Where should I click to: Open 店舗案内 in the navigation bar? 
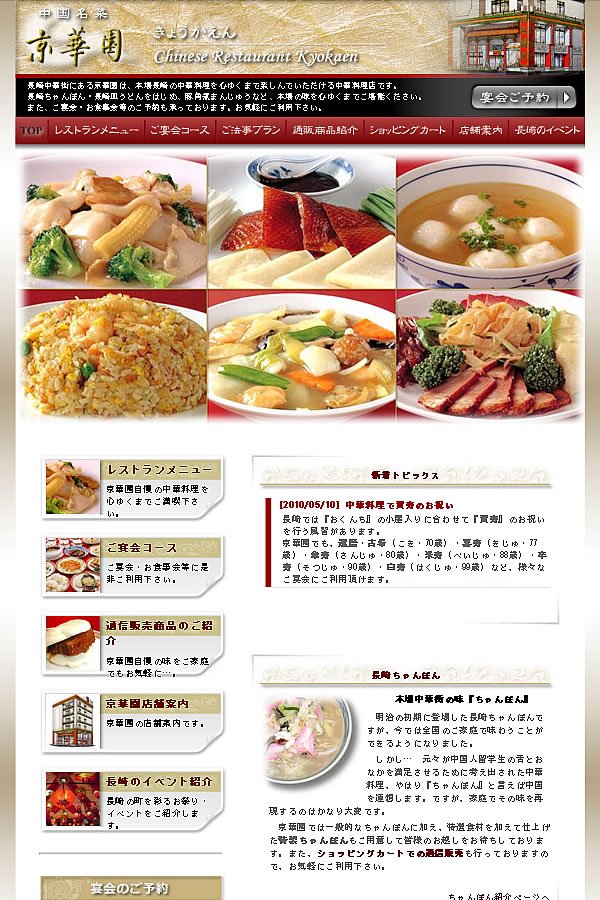pos(481,131)
